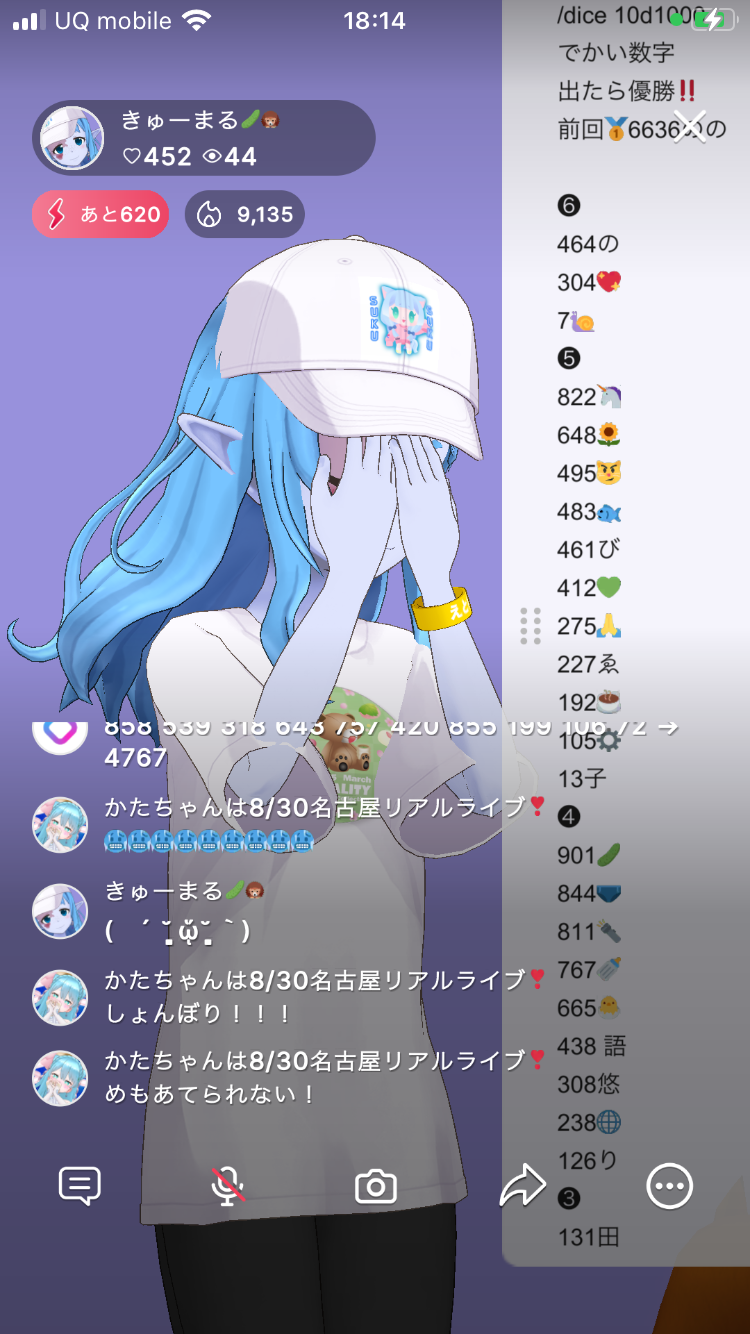Screen dimensions: 750x1334
Task: Tap the side panel drag handle
Action: click(x=531, y=626)
